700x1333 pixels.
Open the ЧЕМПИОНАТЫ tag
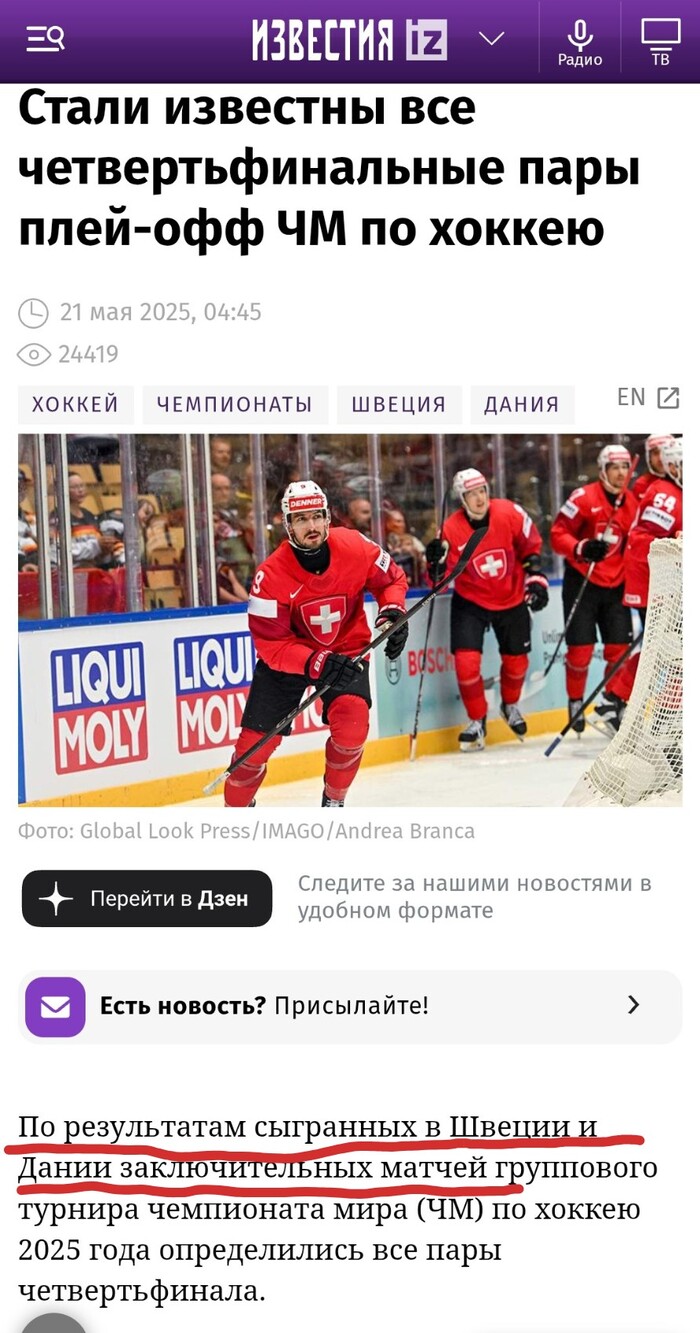(235, 404)
